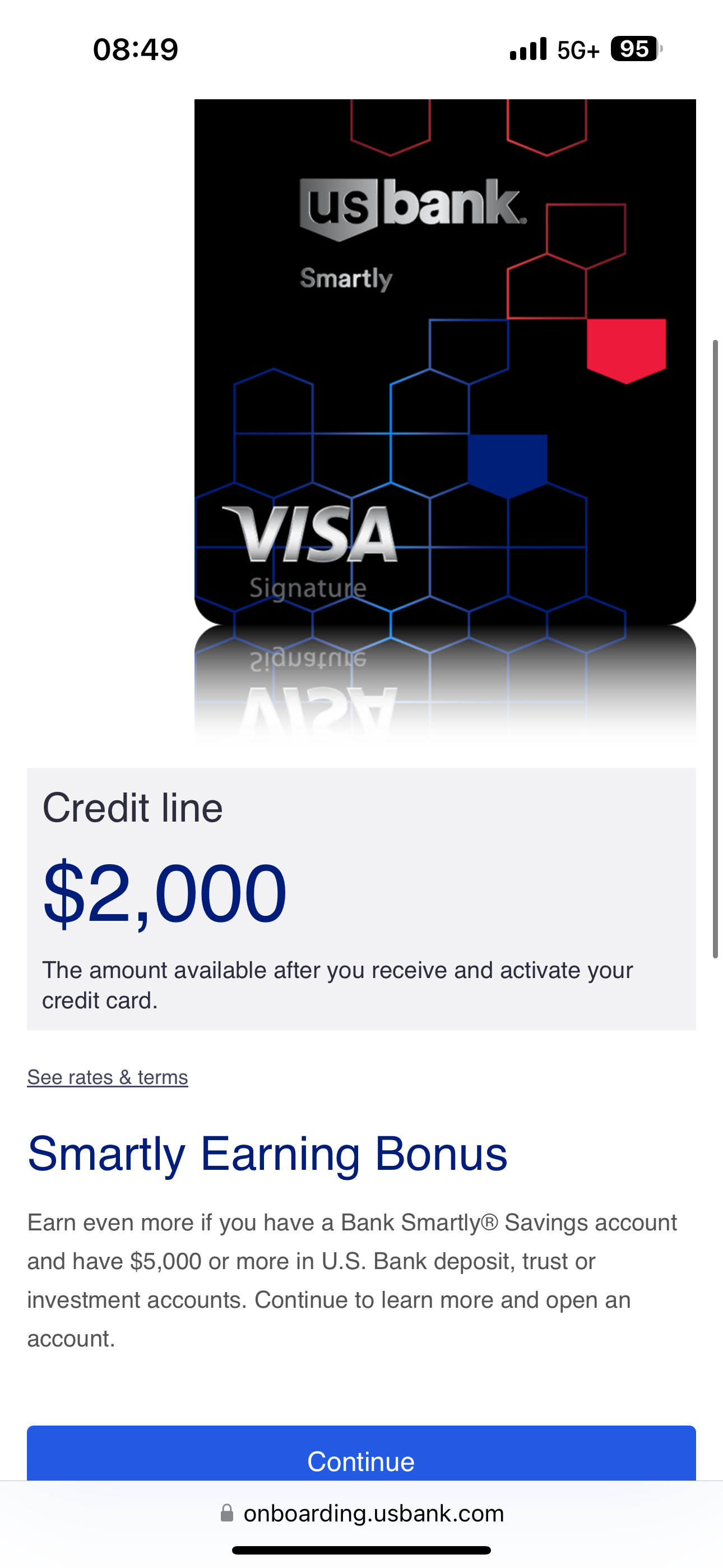Tap the onboarding.usbank.com address bar
Screen dimensions: 723x1568
[362, 1513]
